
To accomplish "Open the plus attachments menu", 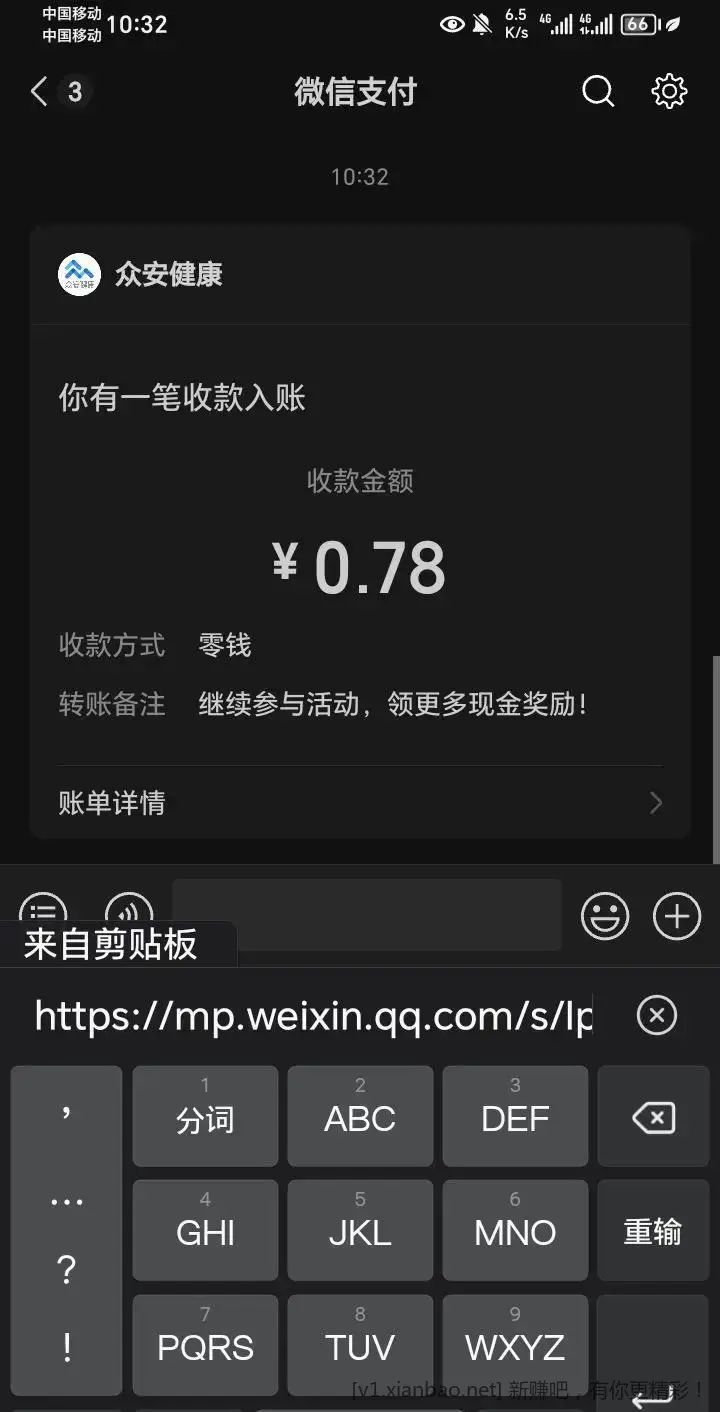I will (677, 915).
